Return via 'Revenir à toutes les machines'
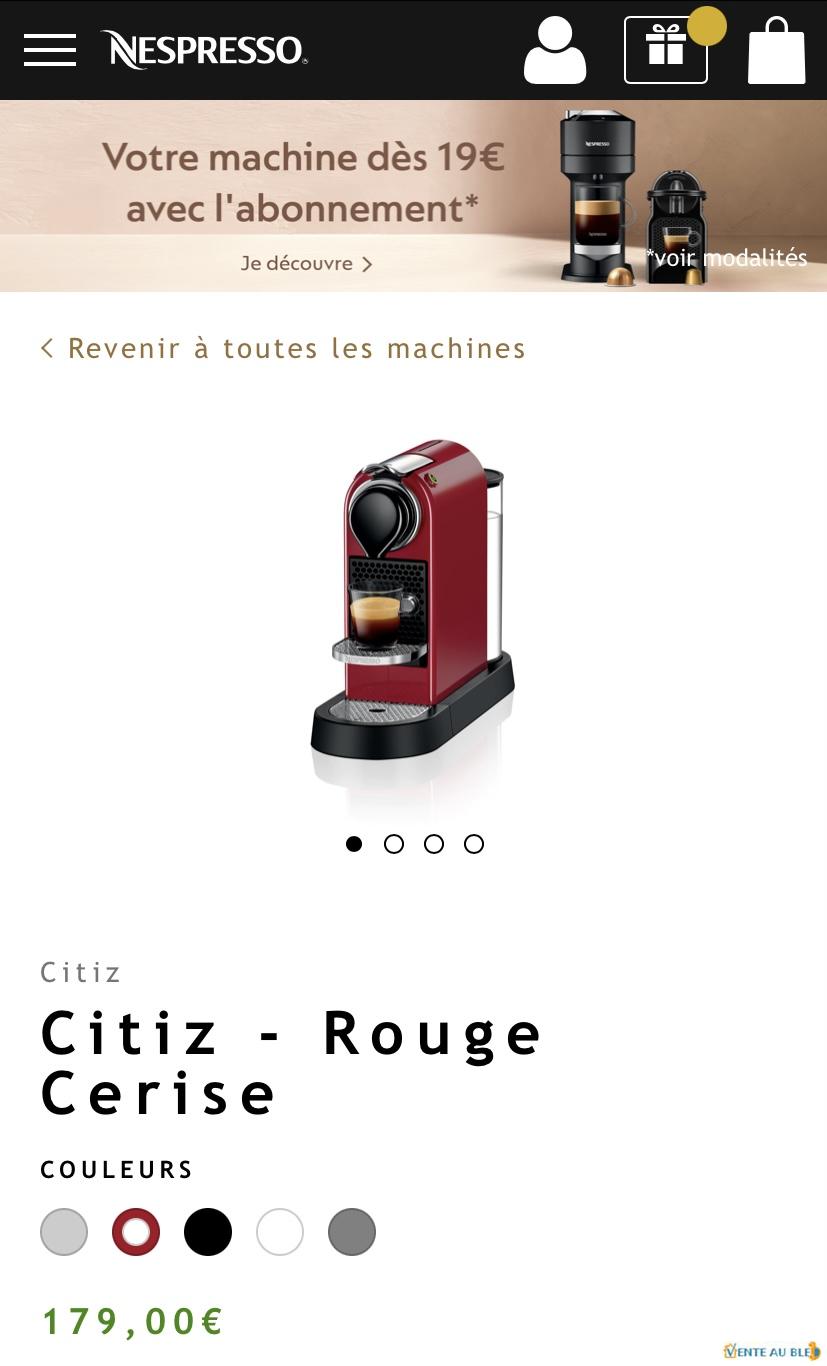 [283, 348]
